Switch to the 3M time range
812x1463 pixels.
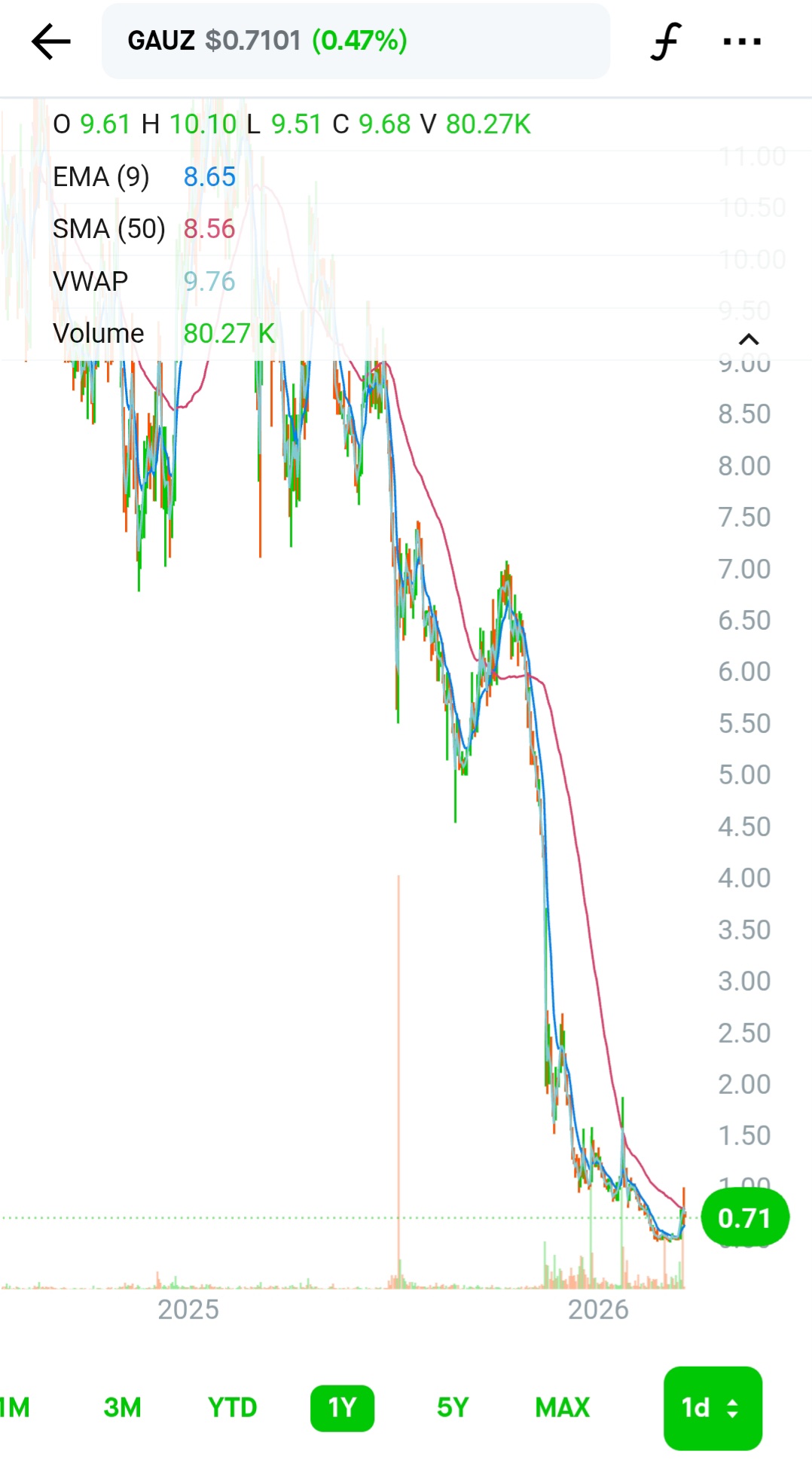pos(123,1407)
